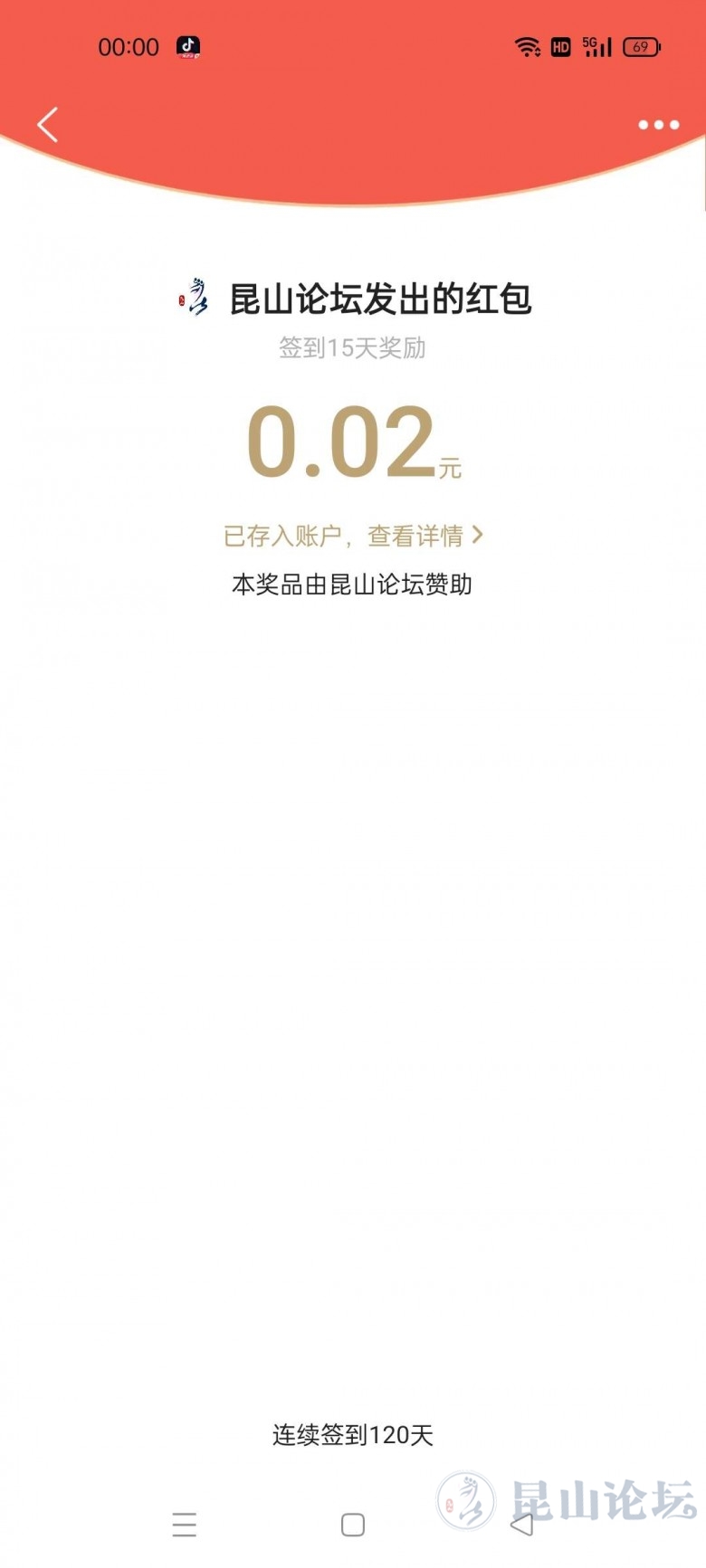This screenshot has width=706, height=1568.
Task: Open the recent apps menu
Action: pyautogui.click(x=185, y=1525)
